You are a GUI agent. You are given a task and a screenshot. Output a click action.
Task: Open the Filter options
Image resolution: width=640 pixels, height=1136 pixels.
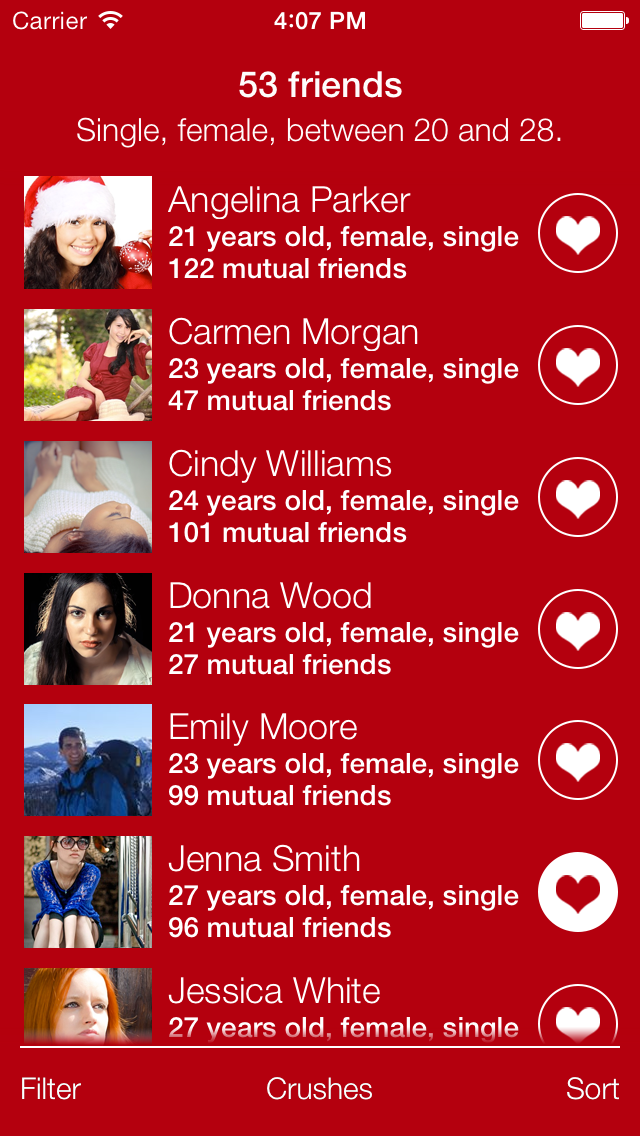tap(51, 1089)
